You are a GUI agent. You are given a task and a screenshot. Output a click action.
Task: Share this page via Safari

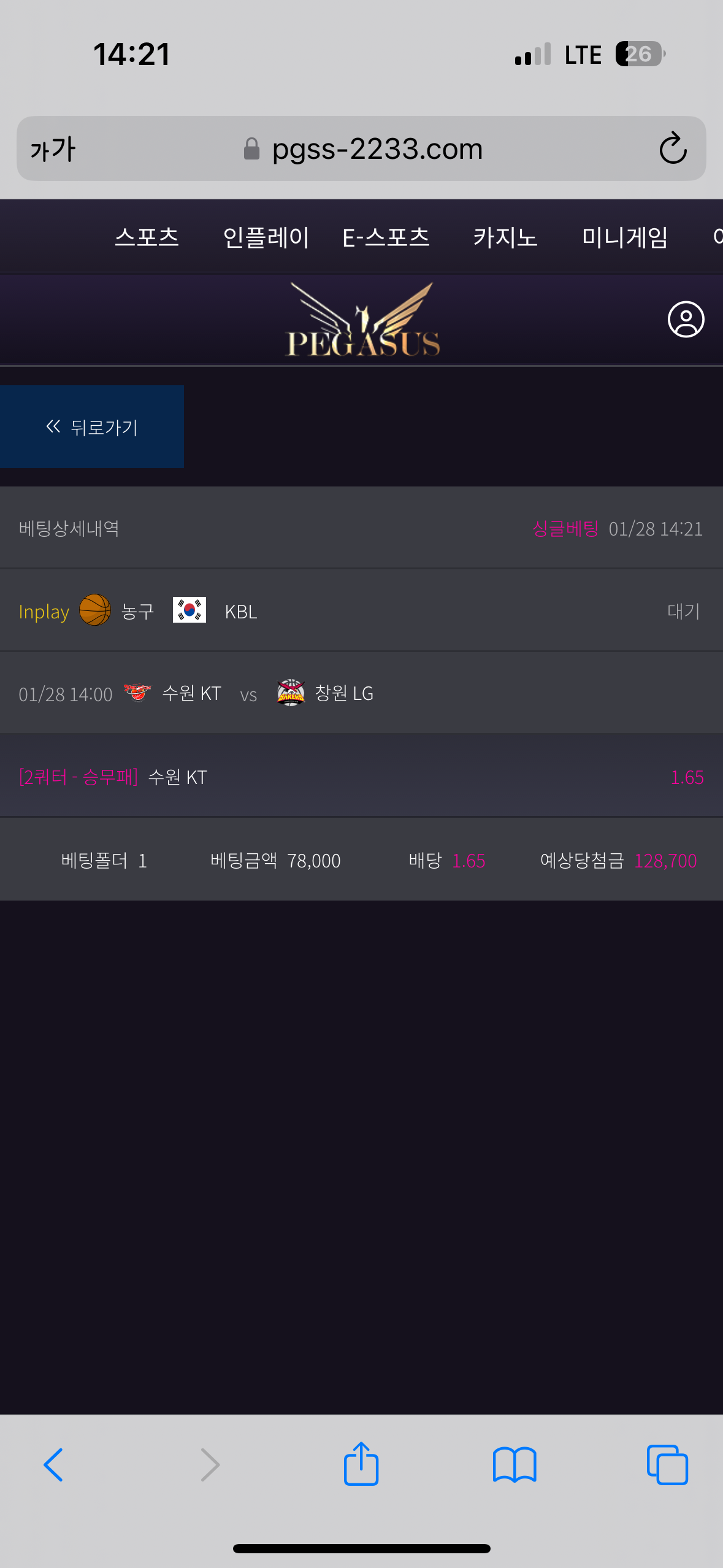tap(361, 1464)
